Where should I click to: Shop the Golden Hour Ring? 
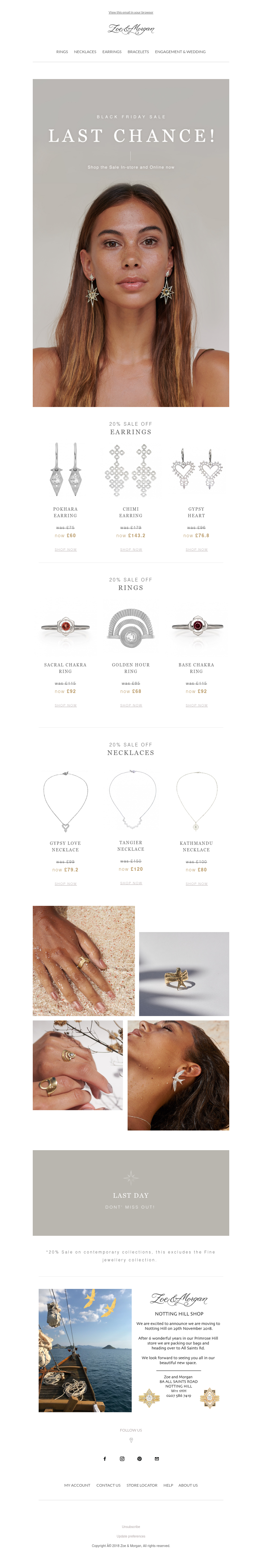tap(131, 705)
